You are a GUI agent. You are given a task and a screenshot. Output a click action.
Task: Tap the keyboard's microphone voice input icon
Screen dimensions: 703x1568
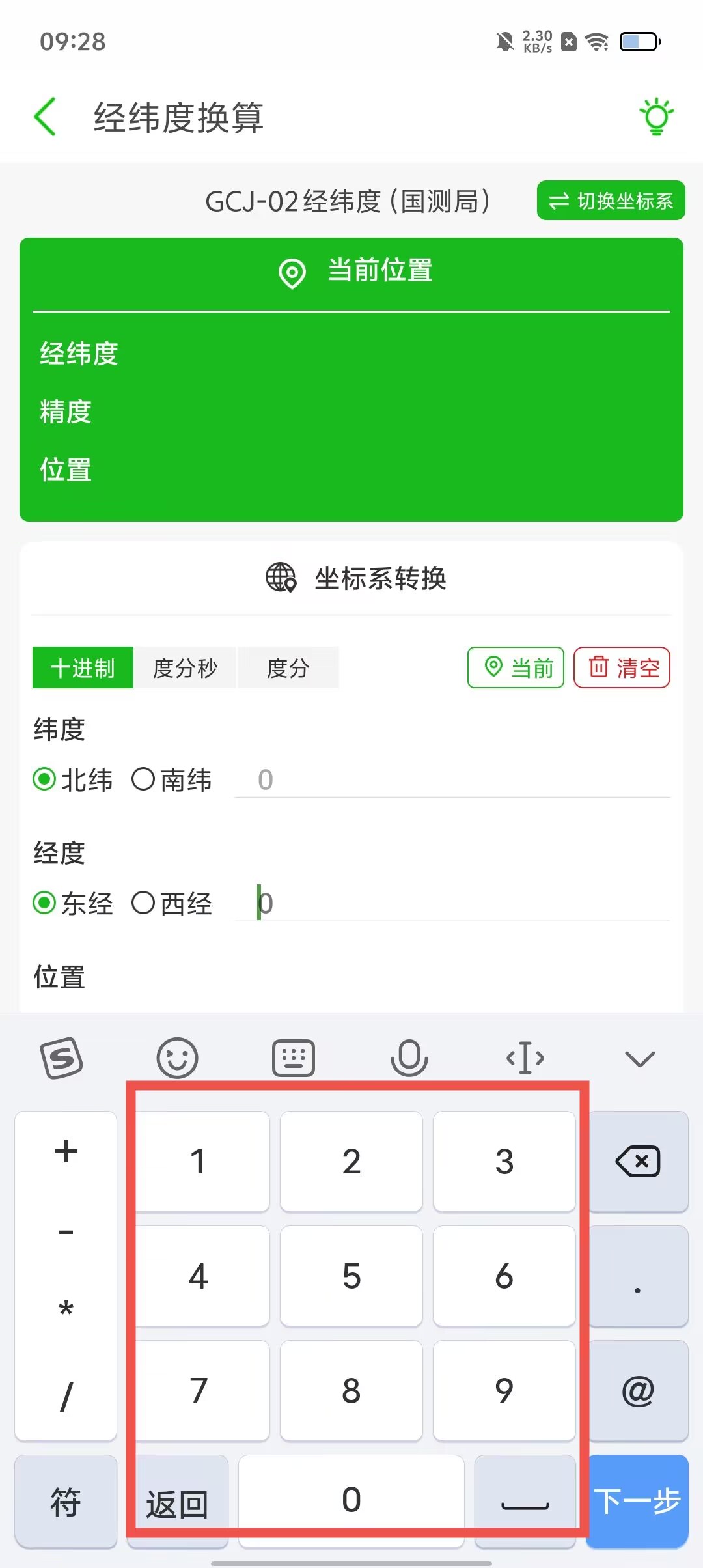click(409, 1059)
